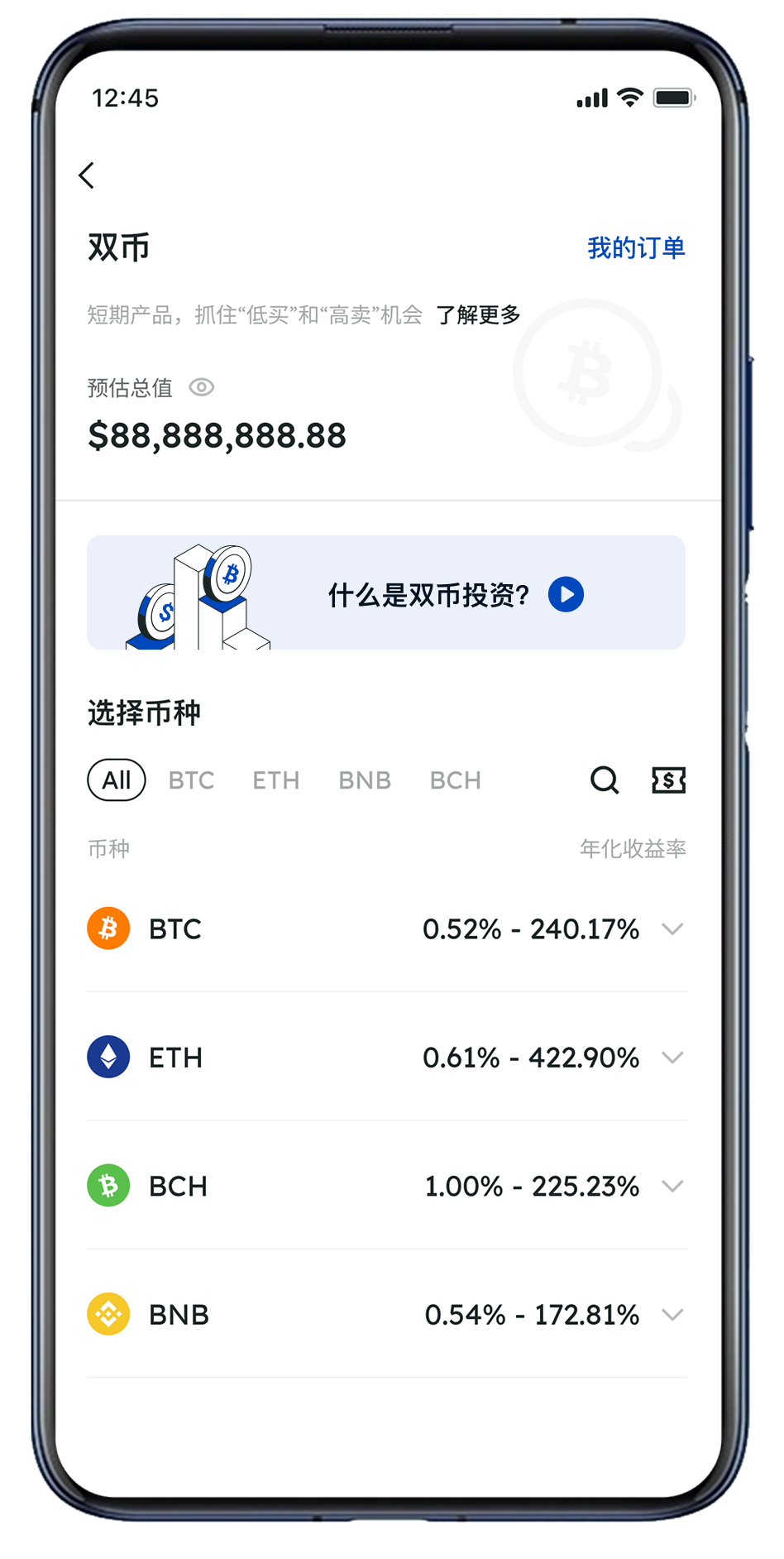Select the All coin filter
Viewport: 784px width, 1559px height.
point(117,779)
